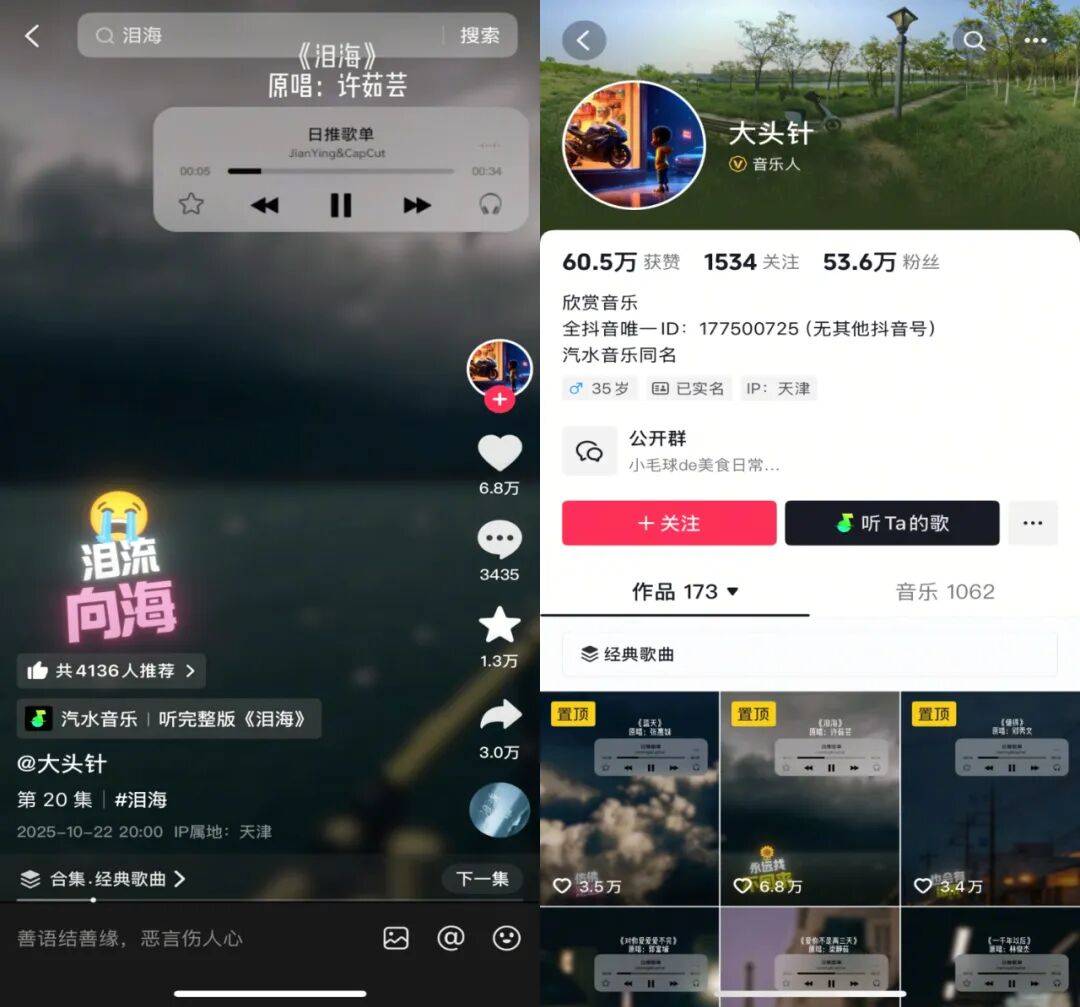The width and height of the screenshot is (1080, 1007).
Task: Share the video using the arrow icon
Action: pyautogui.click(x=500, y=715)
